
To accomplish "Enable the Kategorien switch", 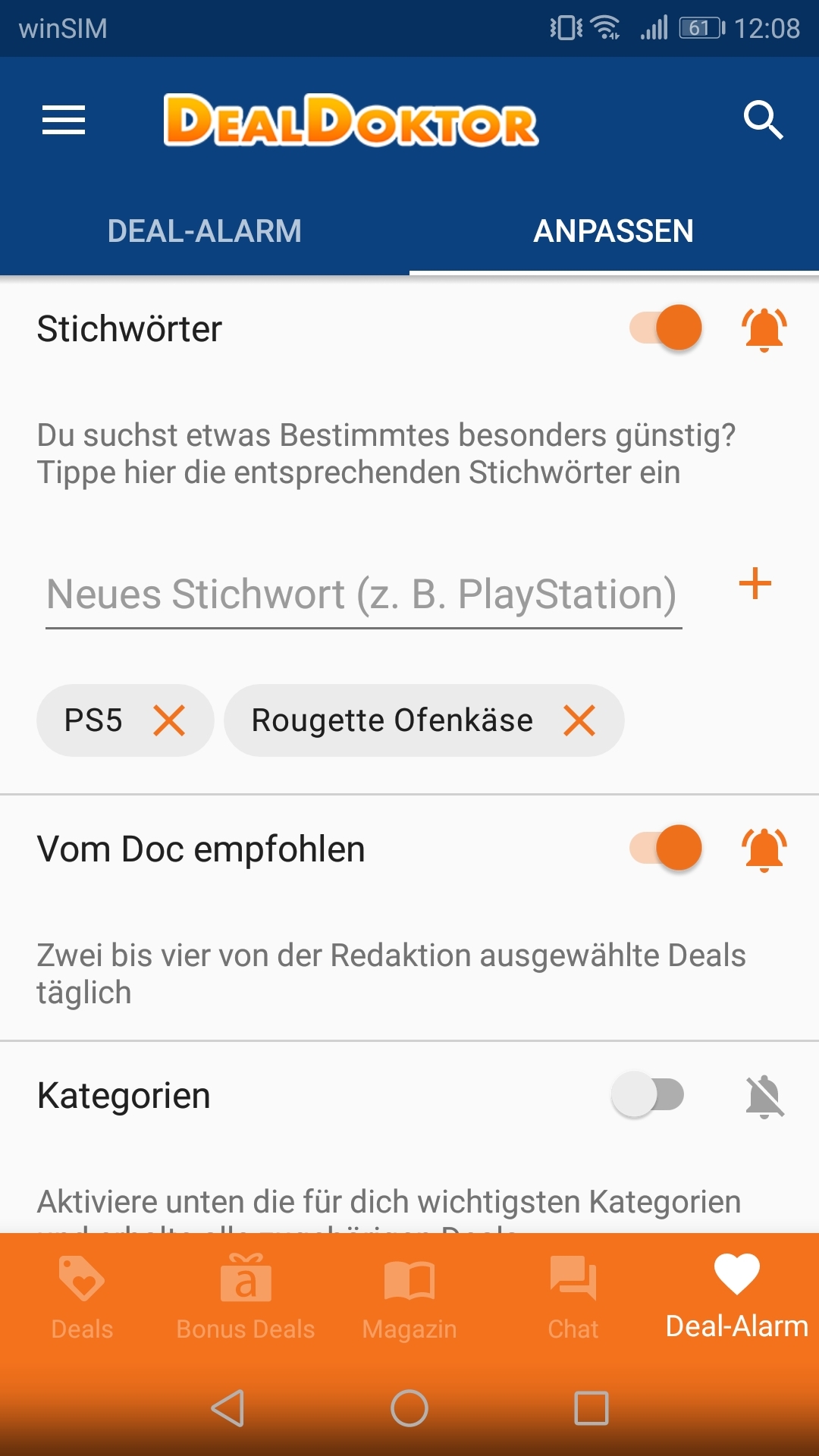I will point(648,1094).
